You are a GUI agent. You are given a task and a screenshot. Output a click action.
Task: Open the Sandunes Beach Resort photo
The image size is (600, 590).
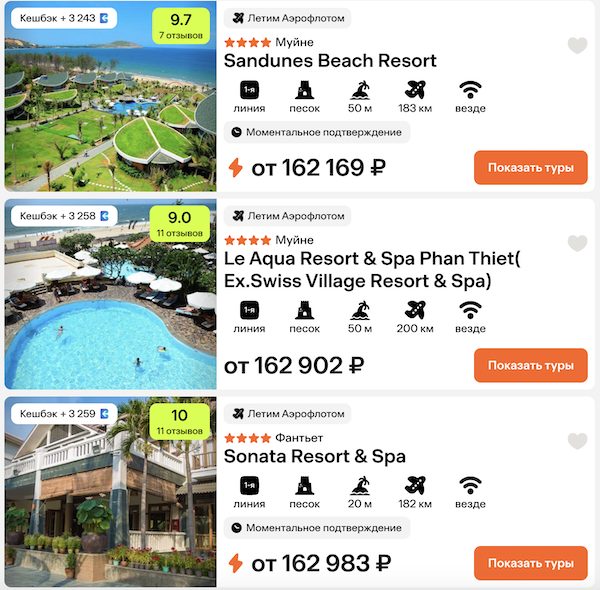[110, 110]
